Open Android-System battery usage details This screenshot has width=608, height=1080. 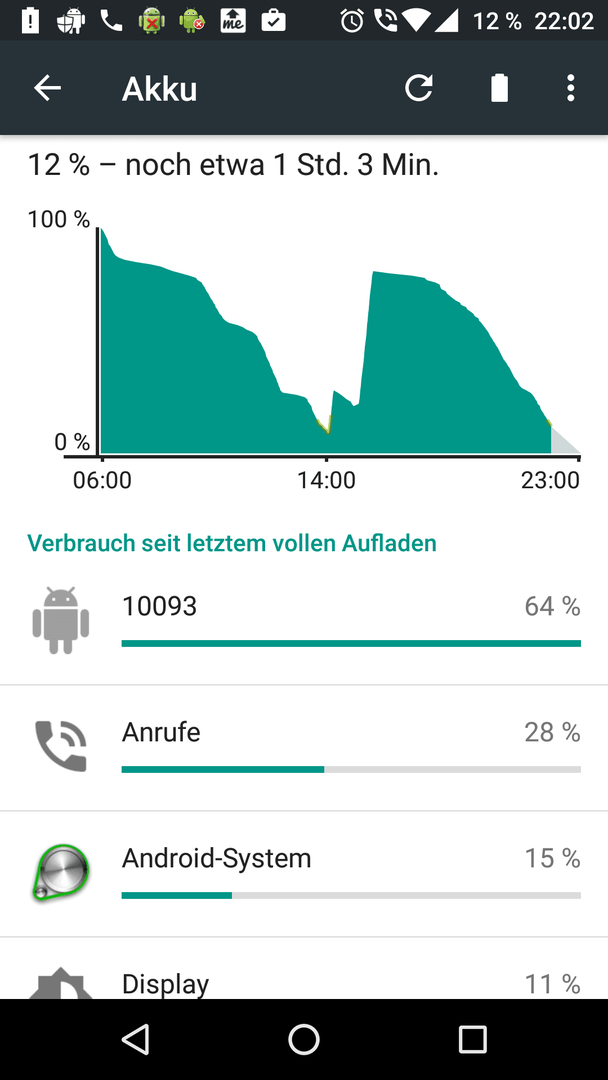pyautogui.click(x=304, y=874)
